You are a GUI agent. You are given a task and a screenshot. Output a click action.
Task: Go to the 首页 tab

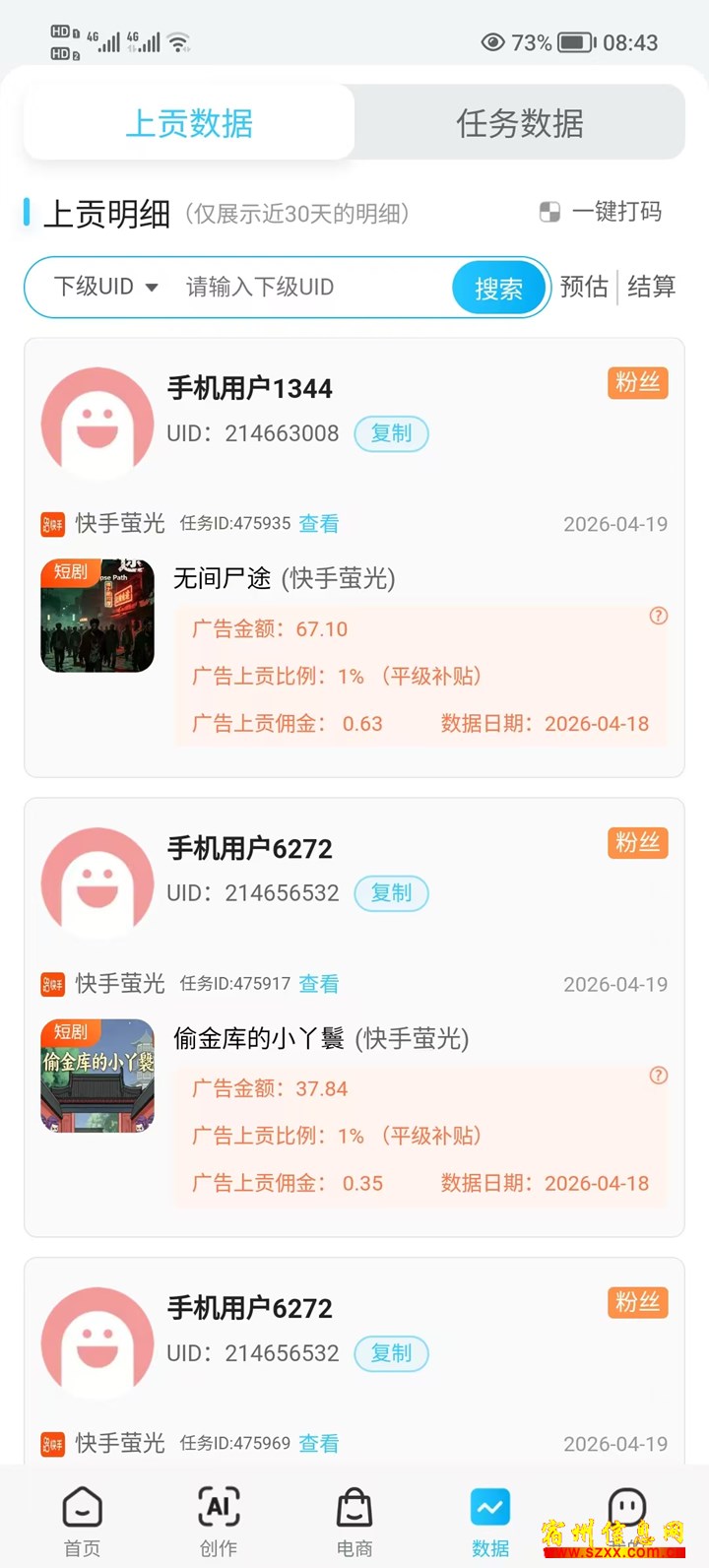tap(82, 1521)
